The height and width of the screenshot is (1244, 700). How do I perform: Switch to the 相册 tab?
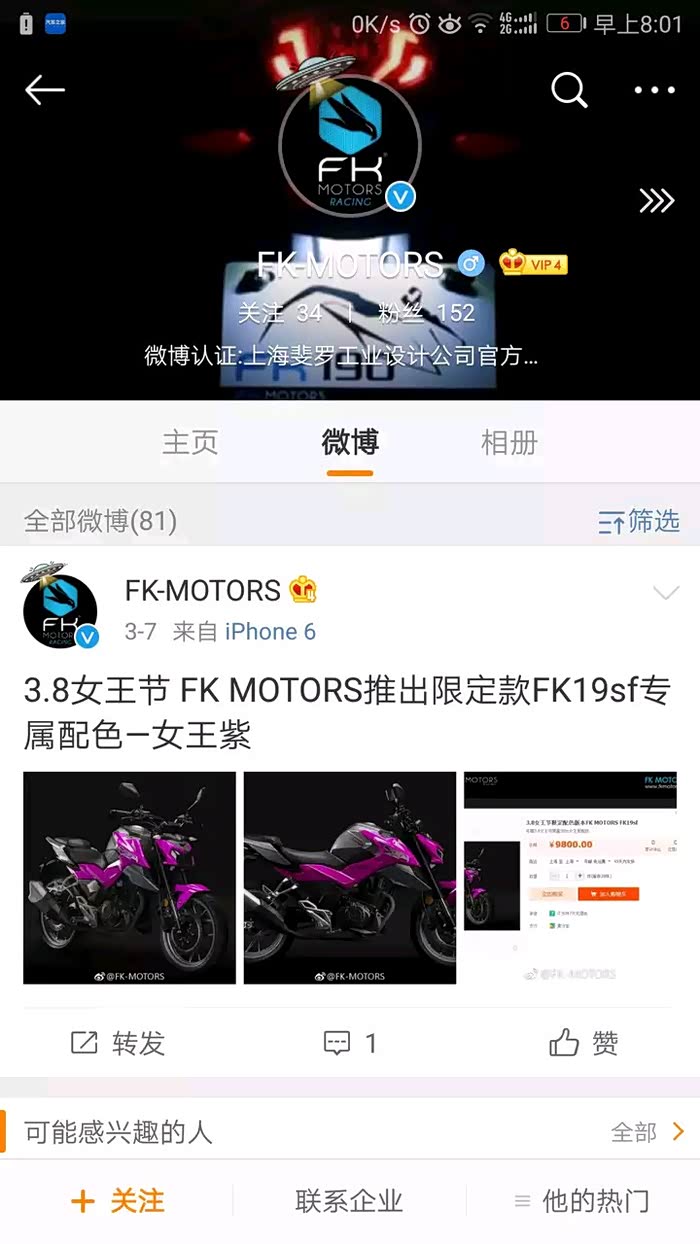click(509, 442)
